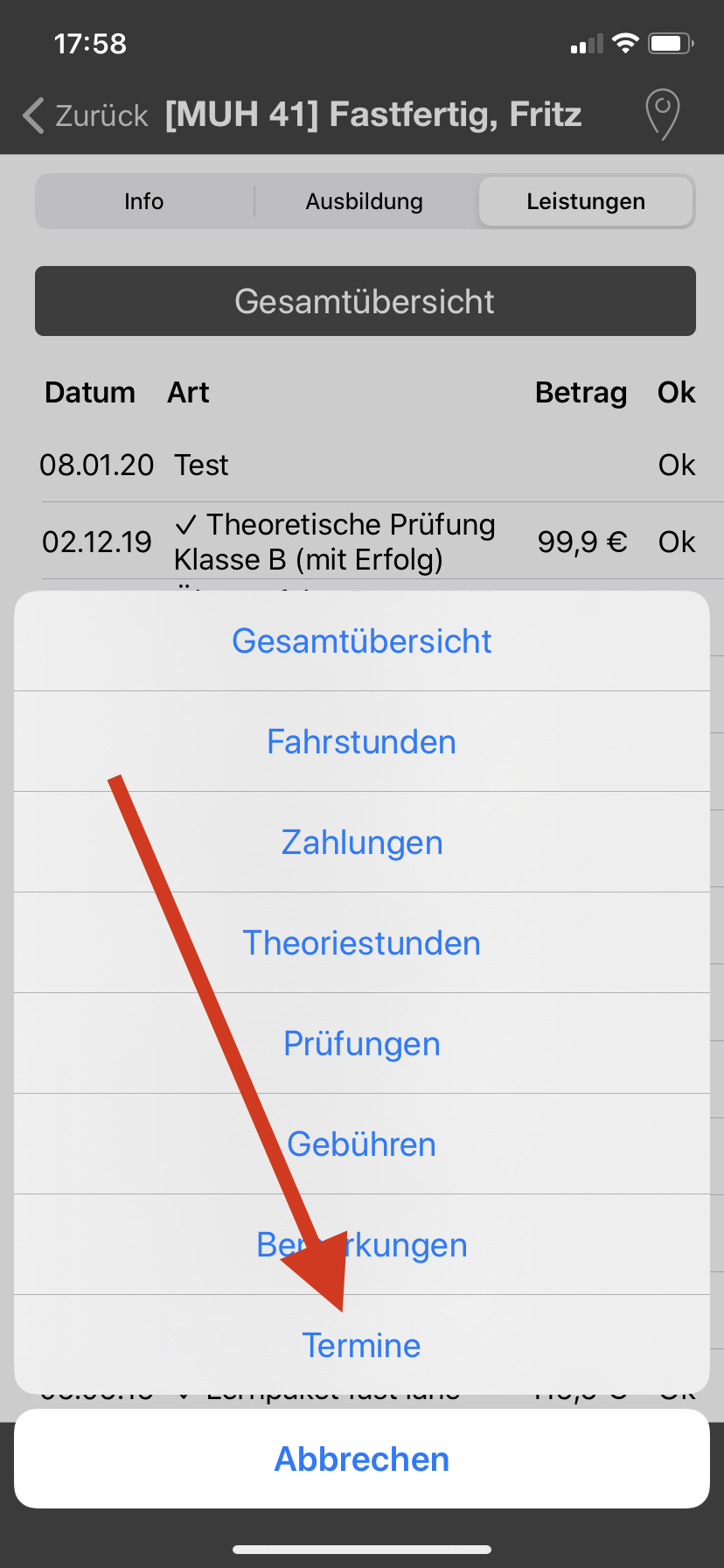Open the Bemerkungen option
This screenshot has width=724, height=1568.
(x=361, y=1245)
